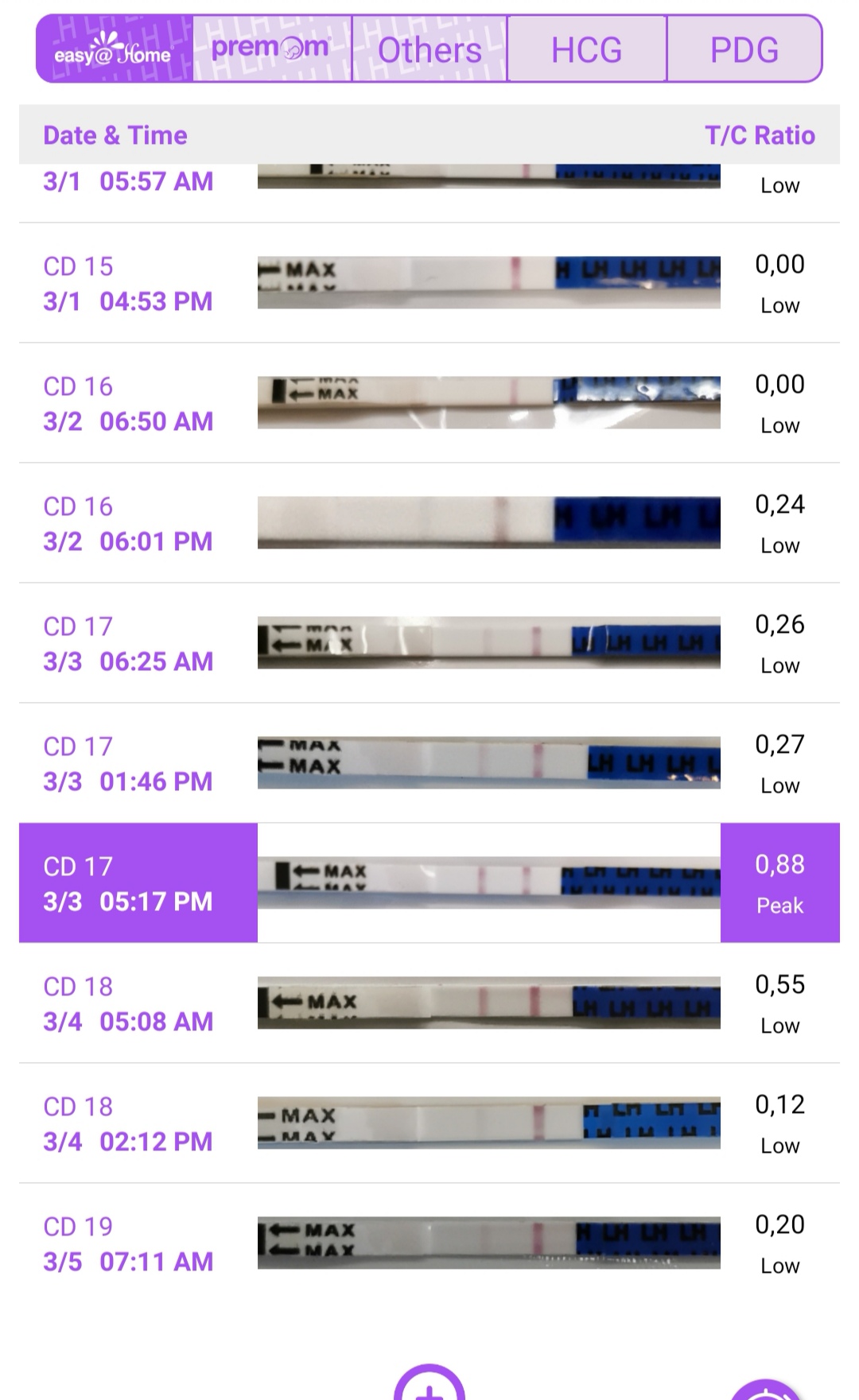Image resolution: width=859 pixels, height=1400 pixels.
Task: Open the PDG tab
Action: coord(744,48)
